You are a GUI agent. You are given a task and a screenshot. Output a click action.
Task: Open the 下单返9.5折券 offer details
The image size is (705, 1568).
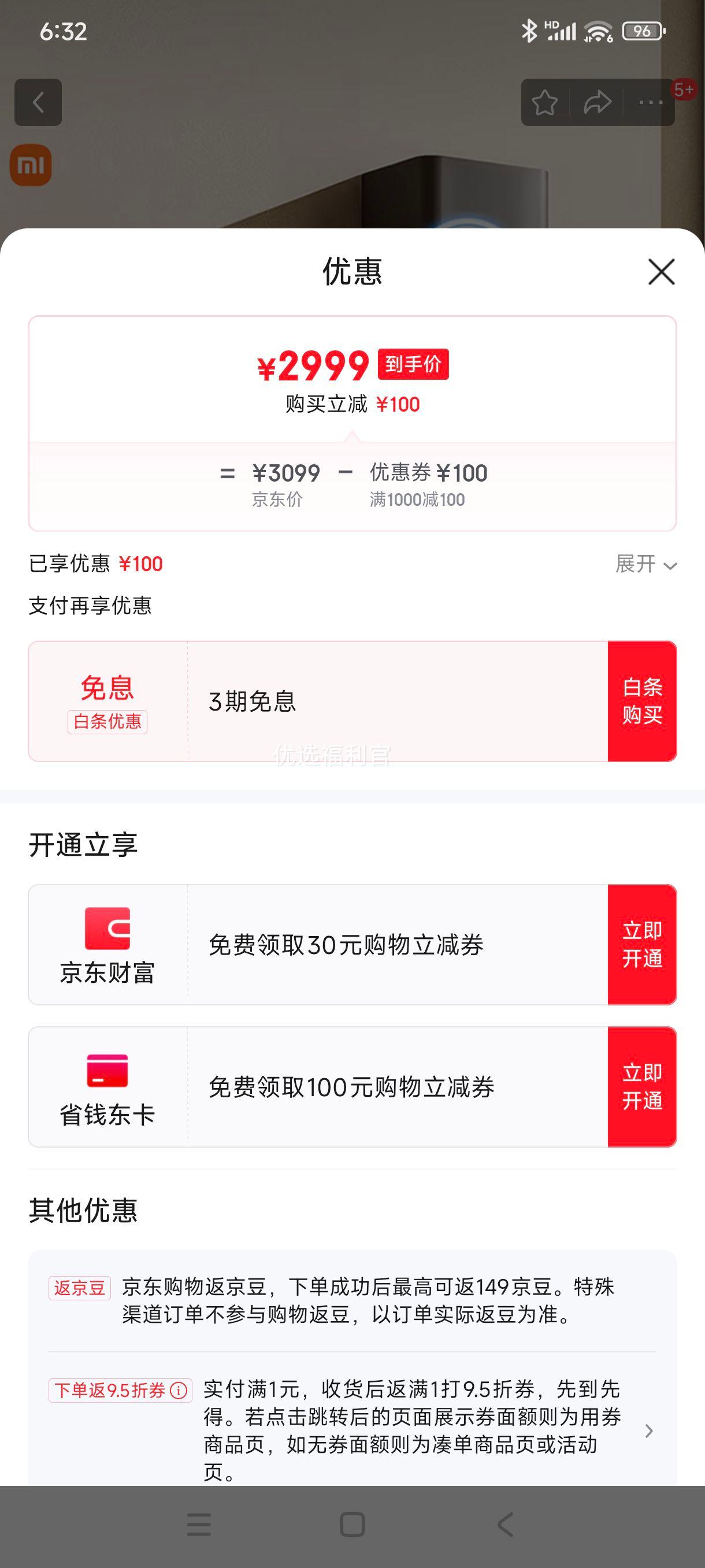[x=648, y=1430]
